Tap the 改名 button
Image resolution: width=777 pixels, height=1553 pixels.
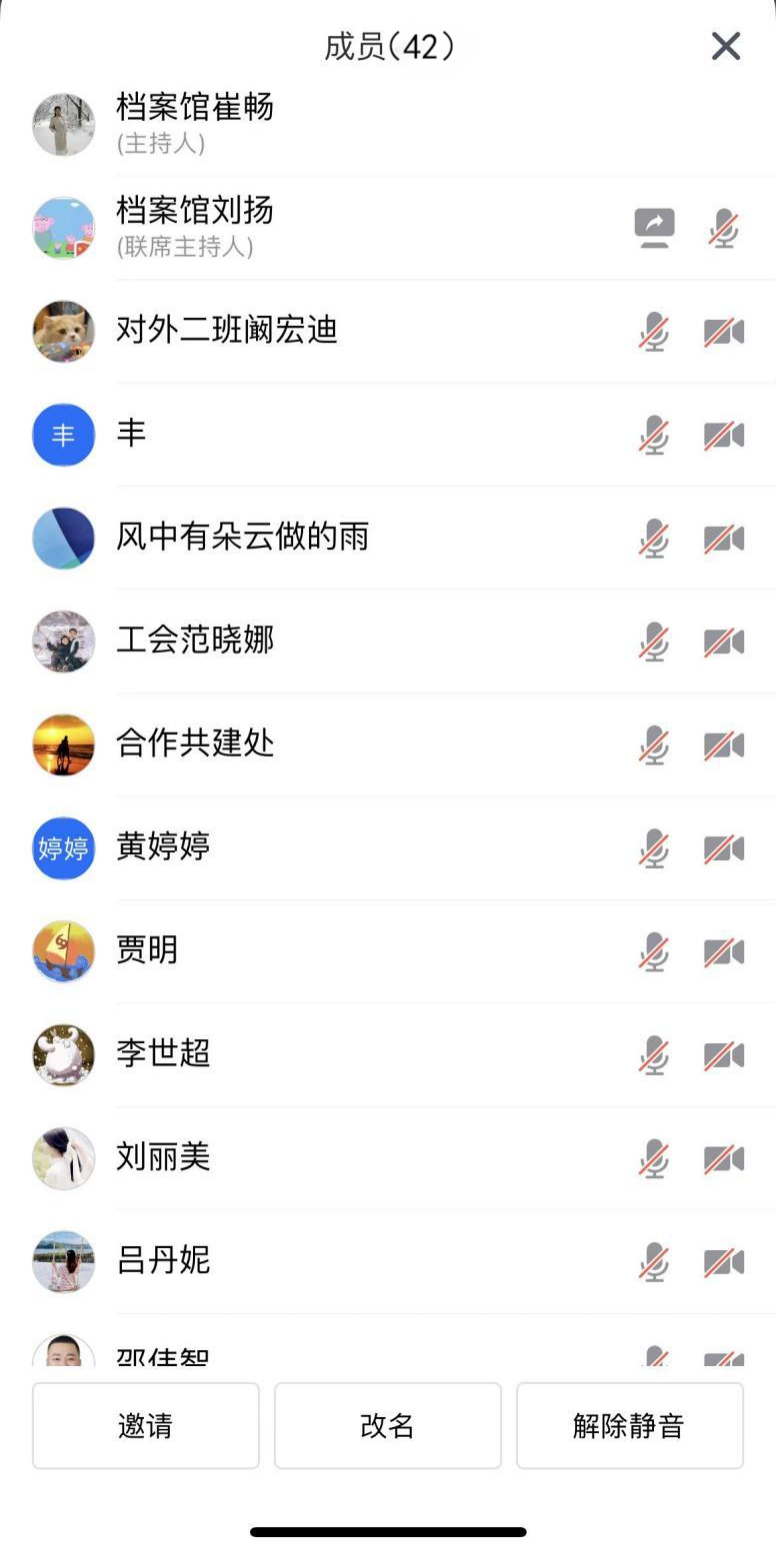pyautogui.click(x=388, y=1425)
